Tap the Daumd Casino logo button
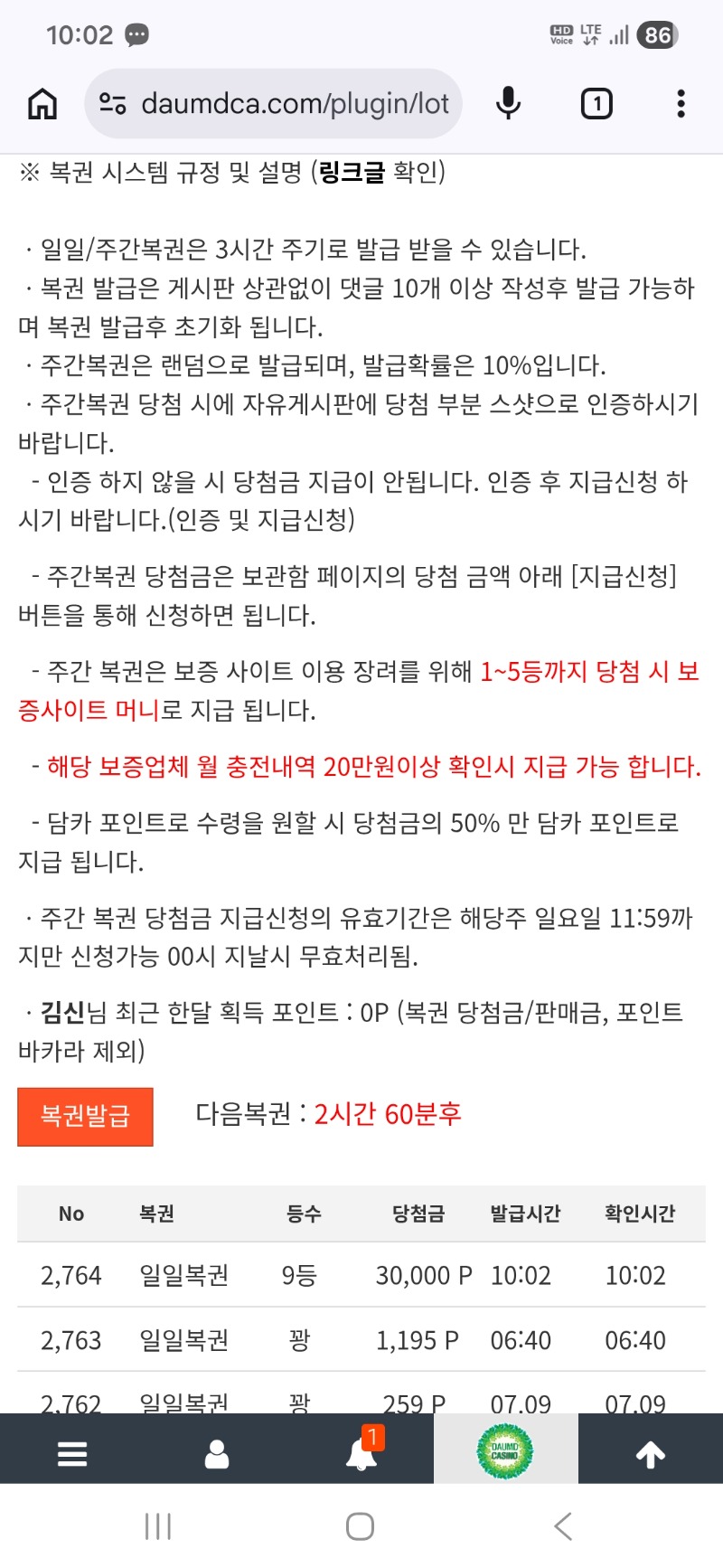723x1568 pixels. (x=505, y=1450)
